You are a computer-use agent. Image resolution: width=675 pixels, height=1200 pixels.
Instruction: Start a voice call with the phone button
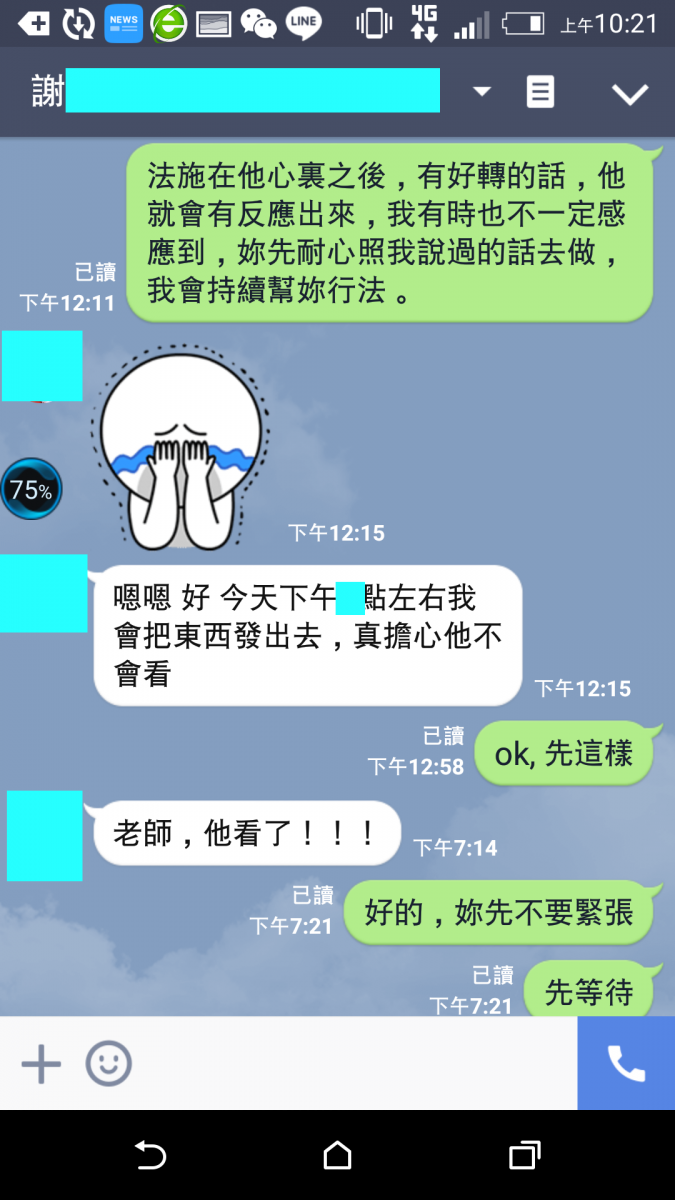pos(626,1064)
